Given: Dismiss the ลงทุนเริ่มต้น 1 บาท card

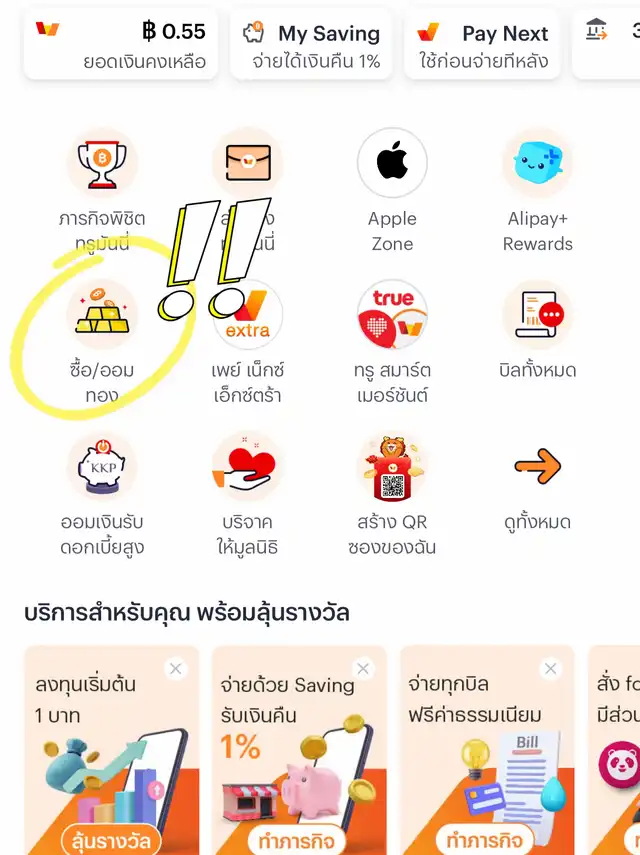Looking at the screenshot, I should (176, 669).
